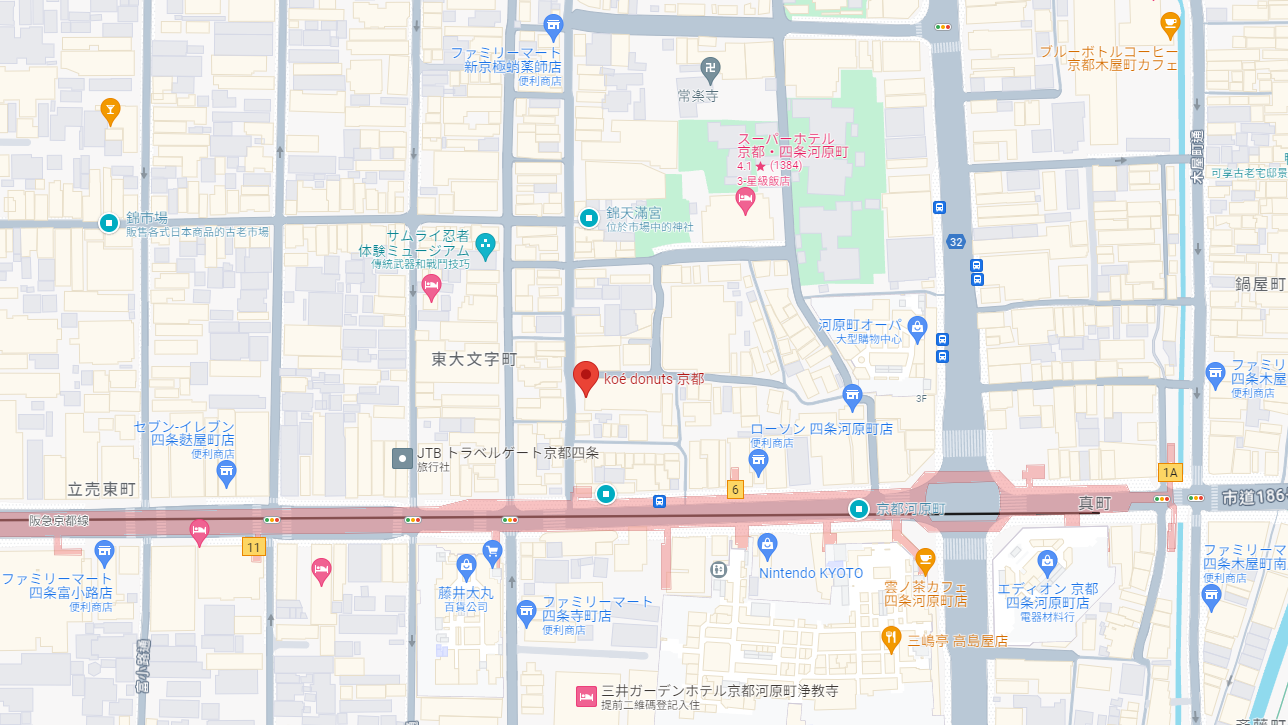
Task: Tap ファミリーマート 四条寺町店 marker
Action: point(526,612)
